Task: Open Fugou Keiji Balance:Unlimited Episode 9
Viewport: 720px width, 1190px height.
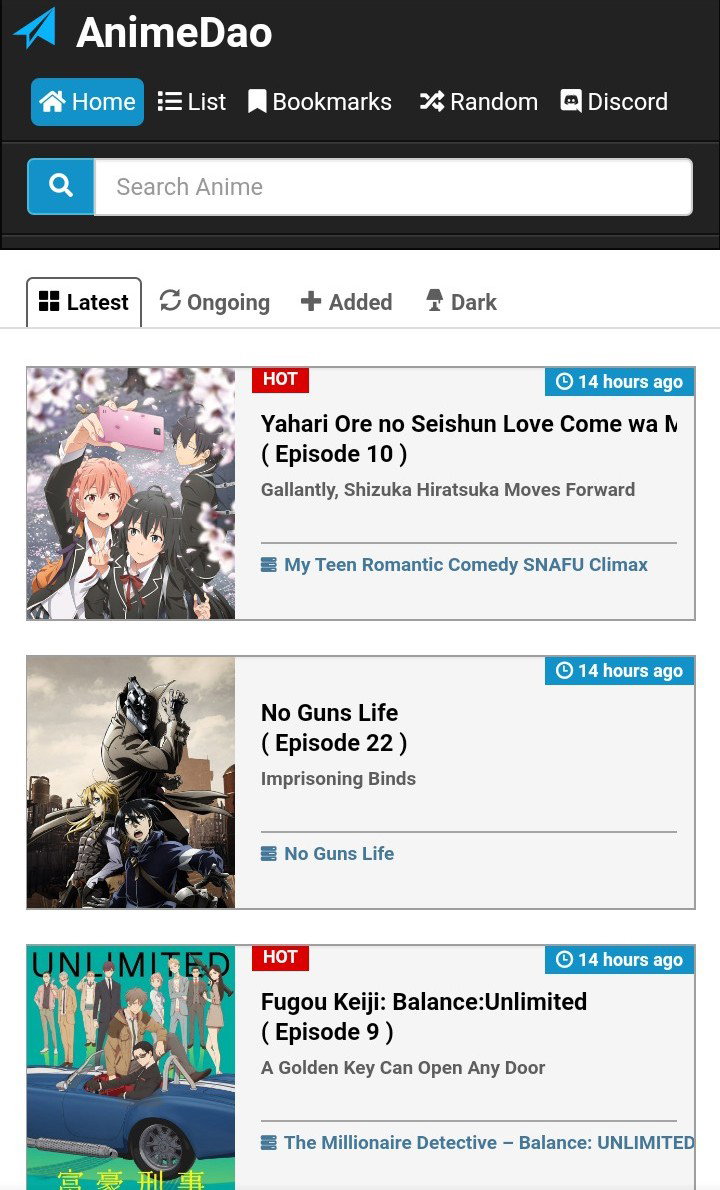Action: [424, 1017]
